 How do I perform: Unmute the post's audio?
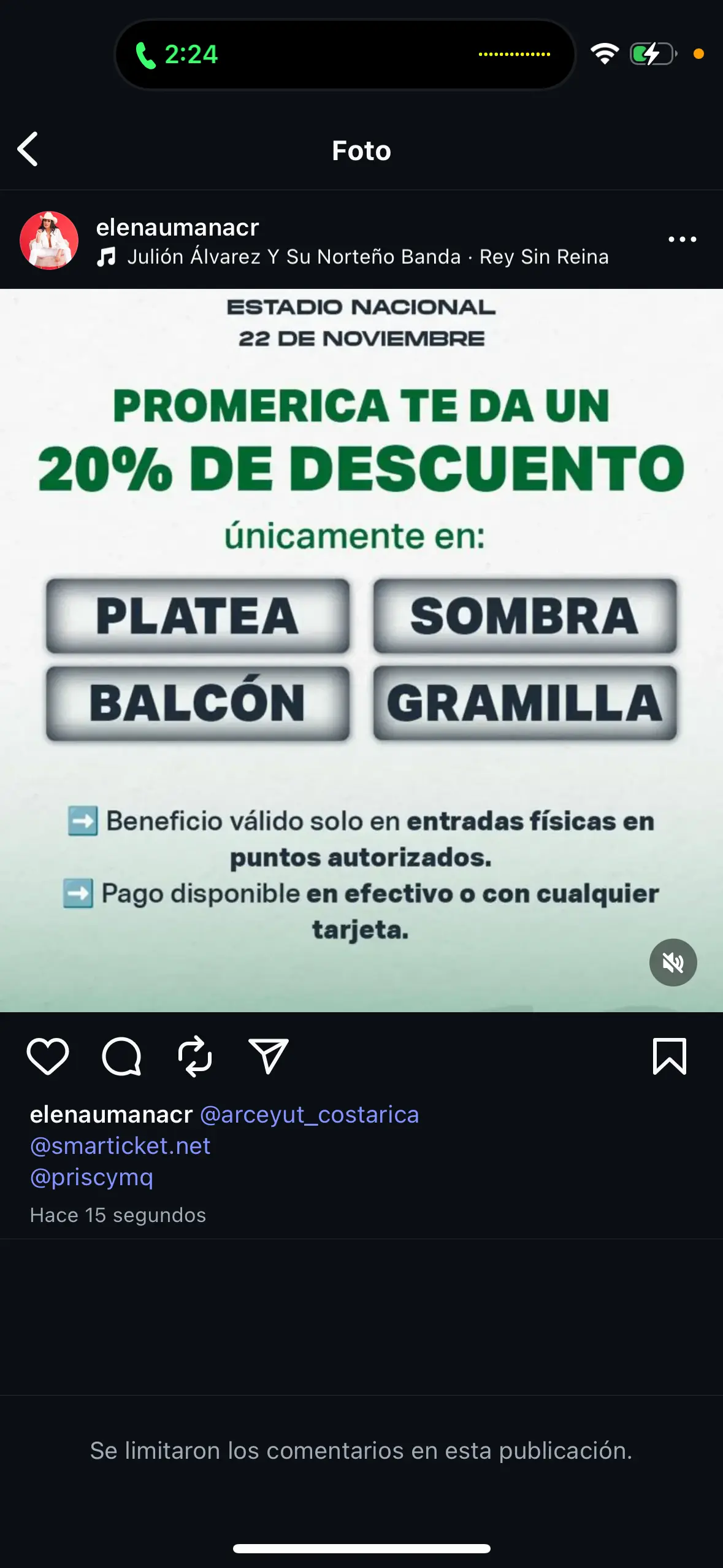click(x=673, y=963)
